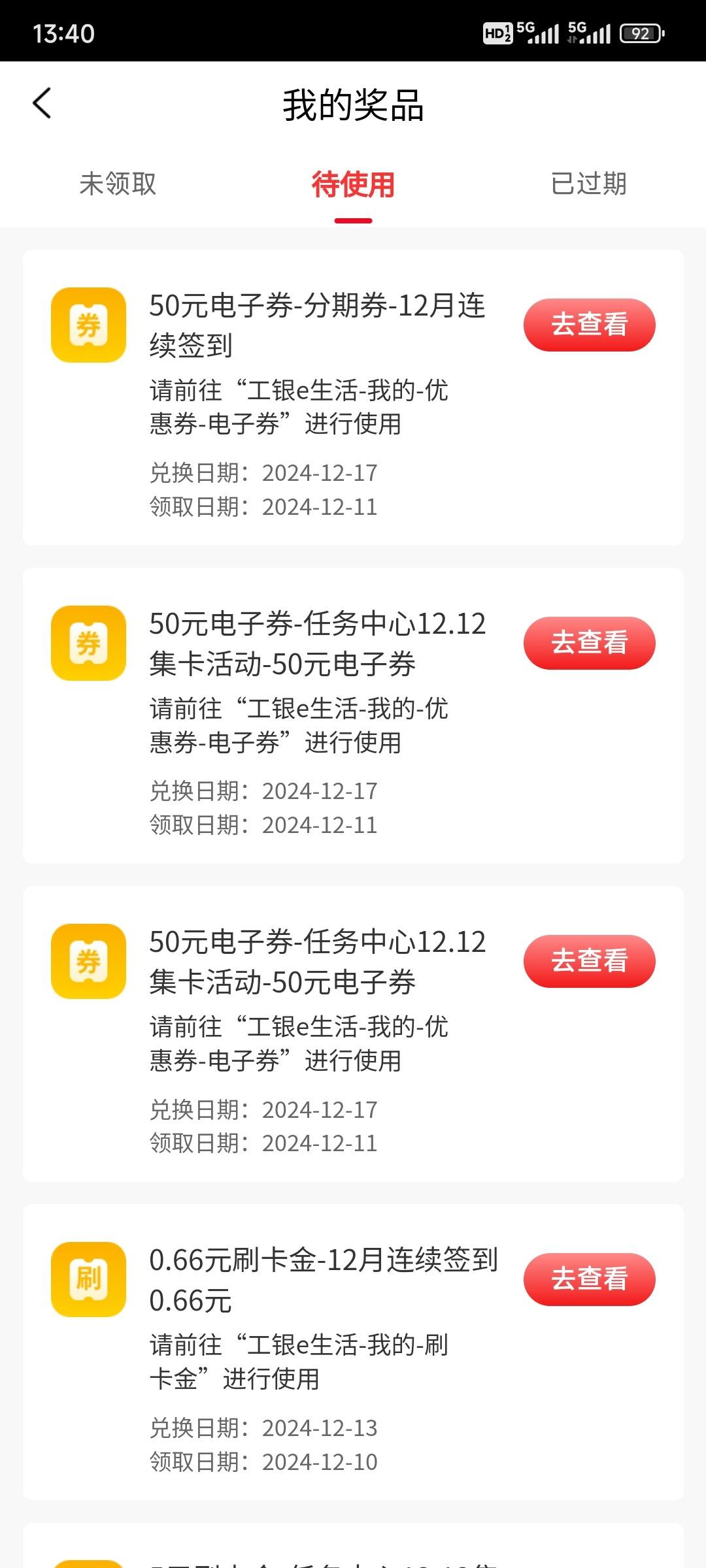This screenshot has width=706, height=1568.
Task: Tap 去查看 for 0.66元刷卡金 reward
Action: pyautogui.click(x=589, y=1279)
